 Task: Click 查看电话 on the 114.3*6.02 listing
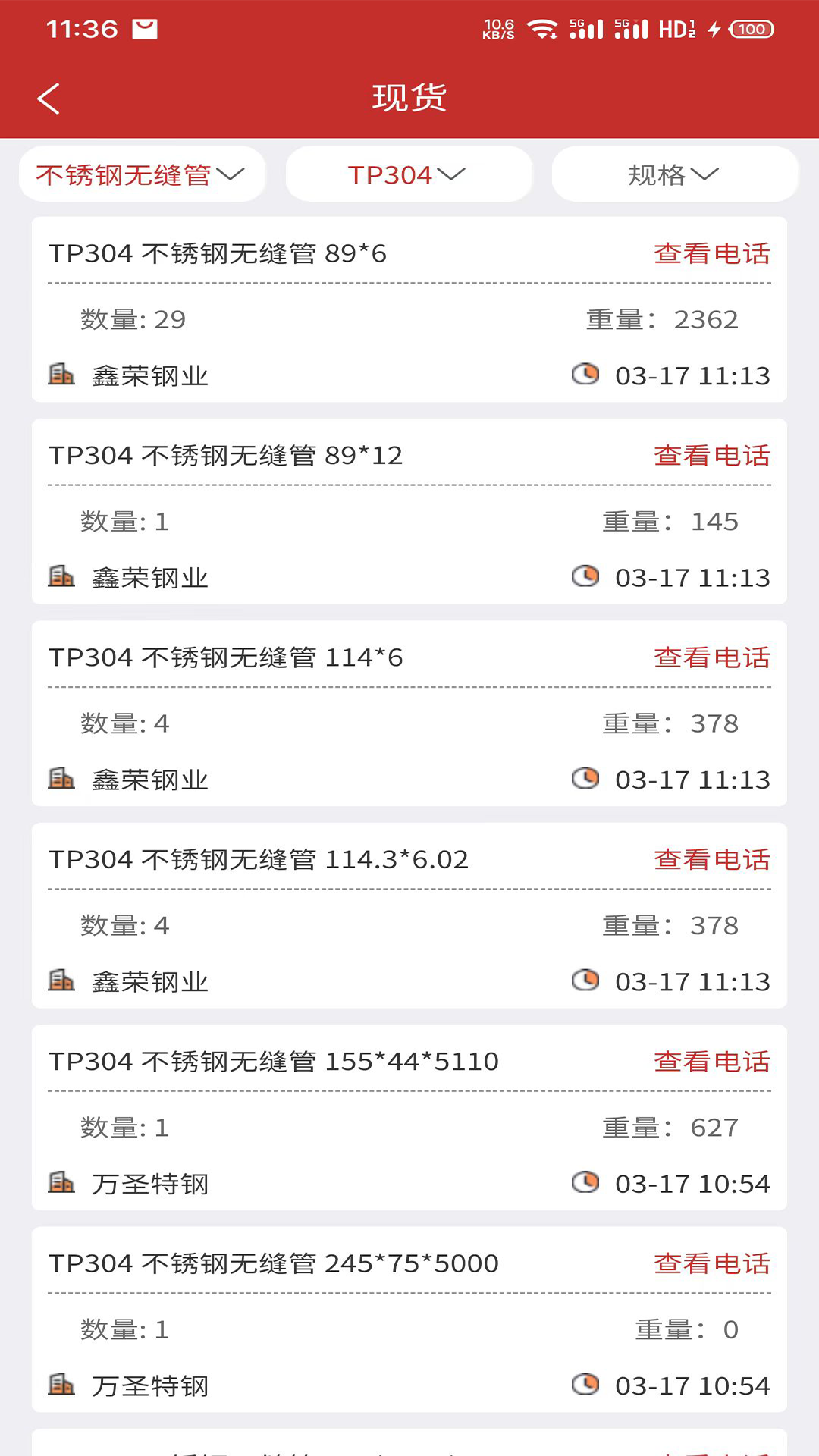tap(711, 860)
